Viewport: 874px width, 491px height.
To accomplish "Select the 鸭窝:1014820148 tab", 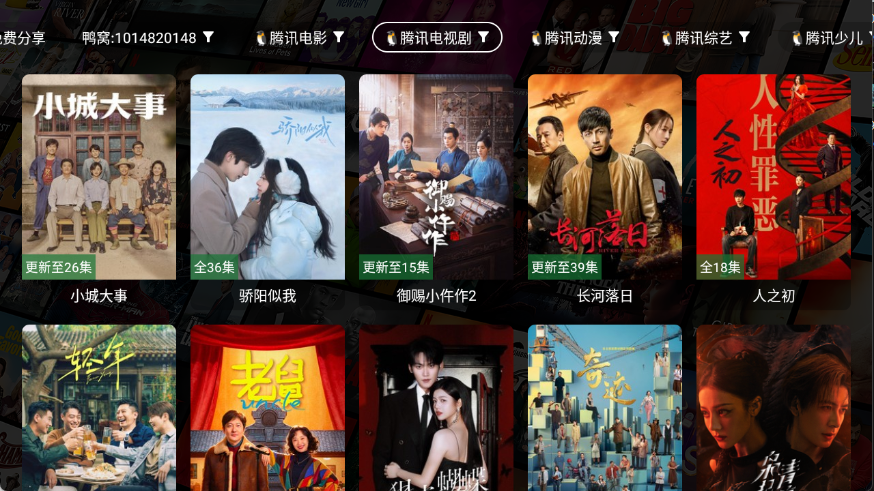I will click(148, 38).
